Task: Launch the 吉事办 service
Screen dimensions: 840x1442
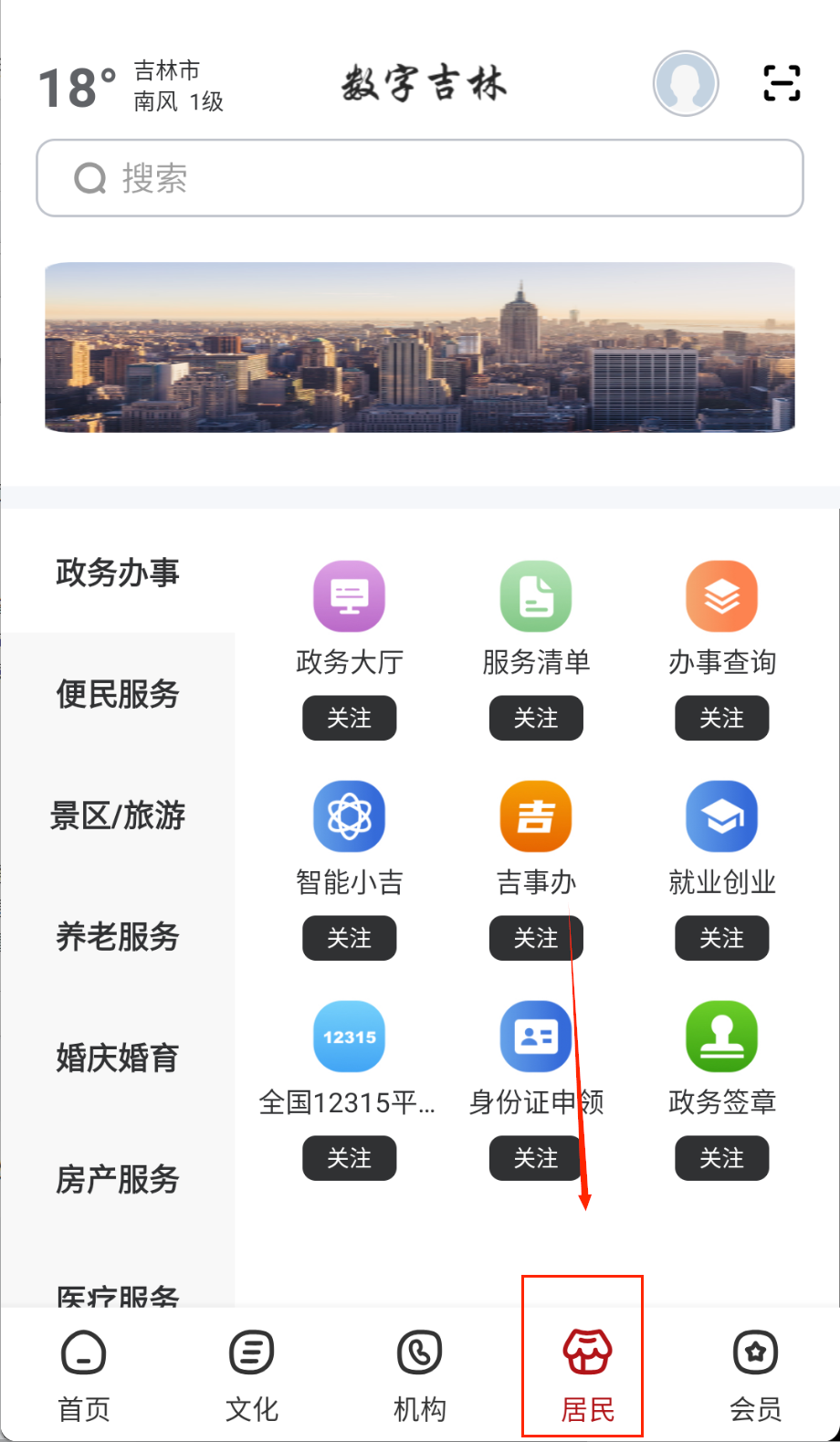Action: (x=536, y=816)
